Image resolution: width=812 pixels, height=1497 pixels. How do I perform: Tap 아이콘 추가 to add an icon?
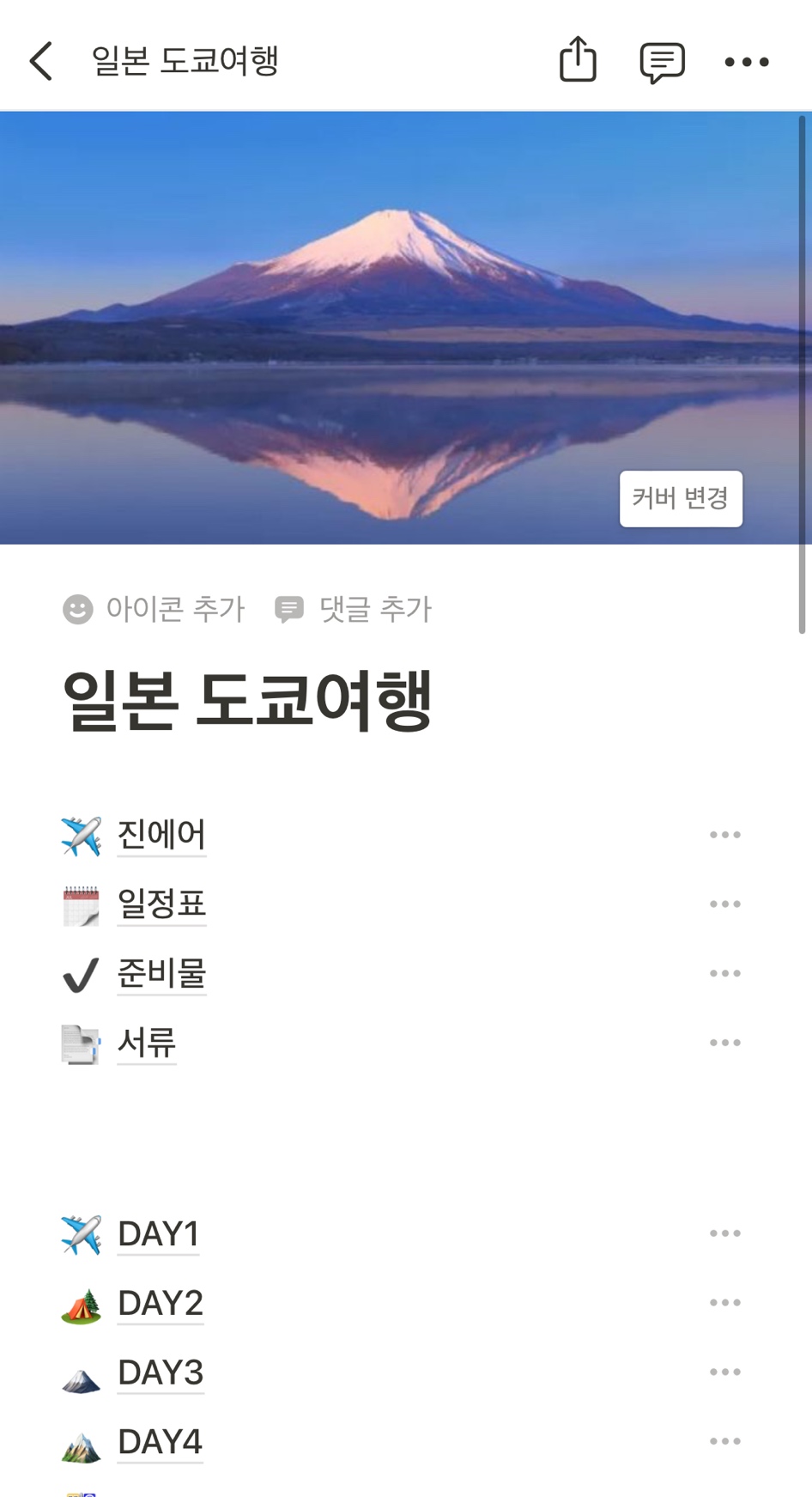tap(155, 609)
